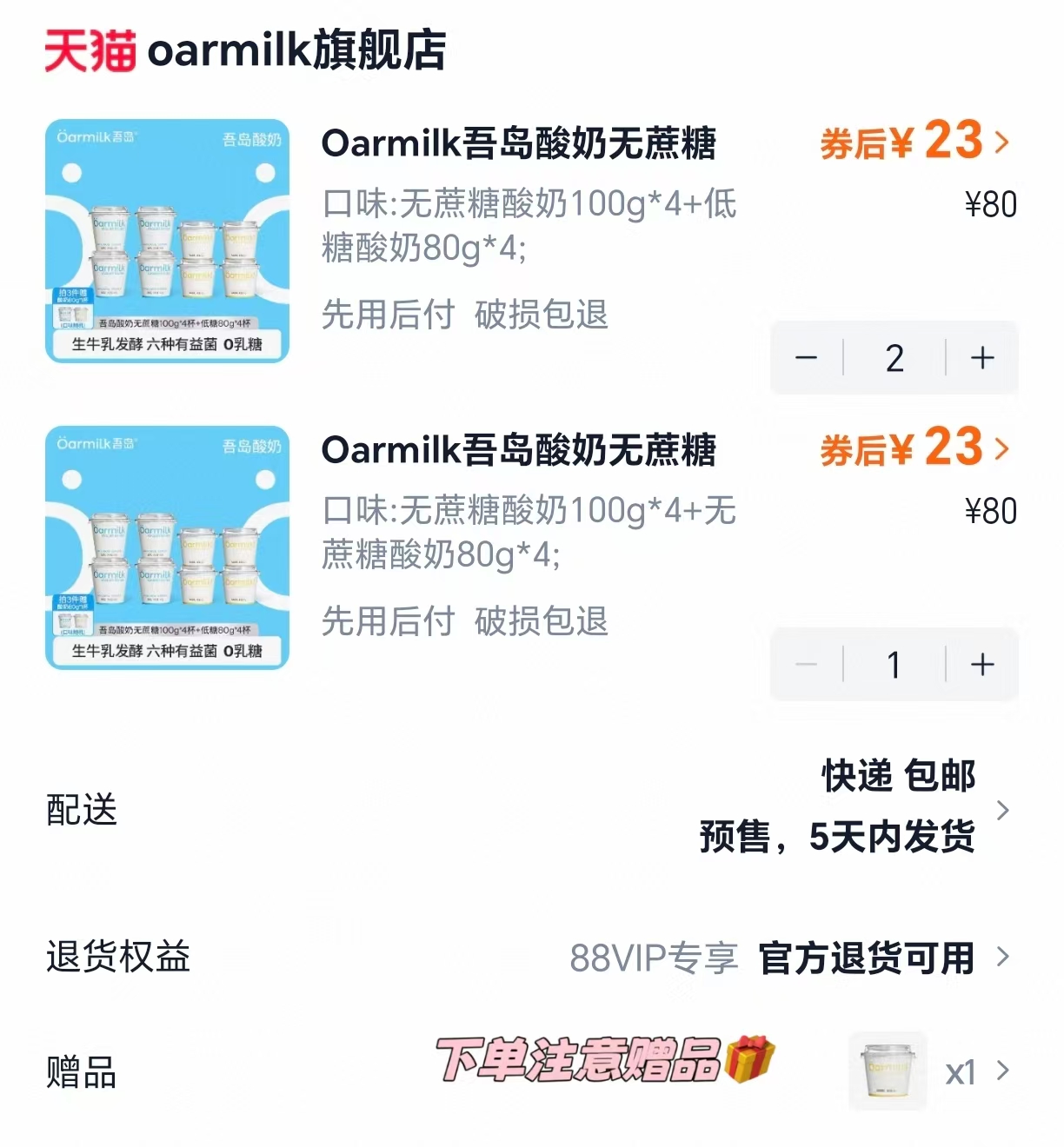Decrease quantity of the second yogurt item
This screenshot has width=1064, height=1147.
(804, 665)
